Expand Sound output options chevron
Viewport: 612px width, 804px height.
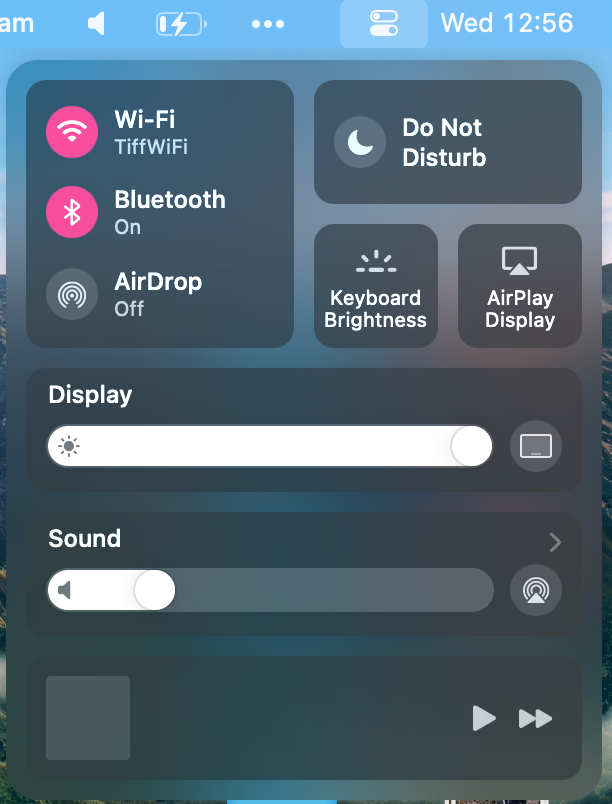[555, 542]
